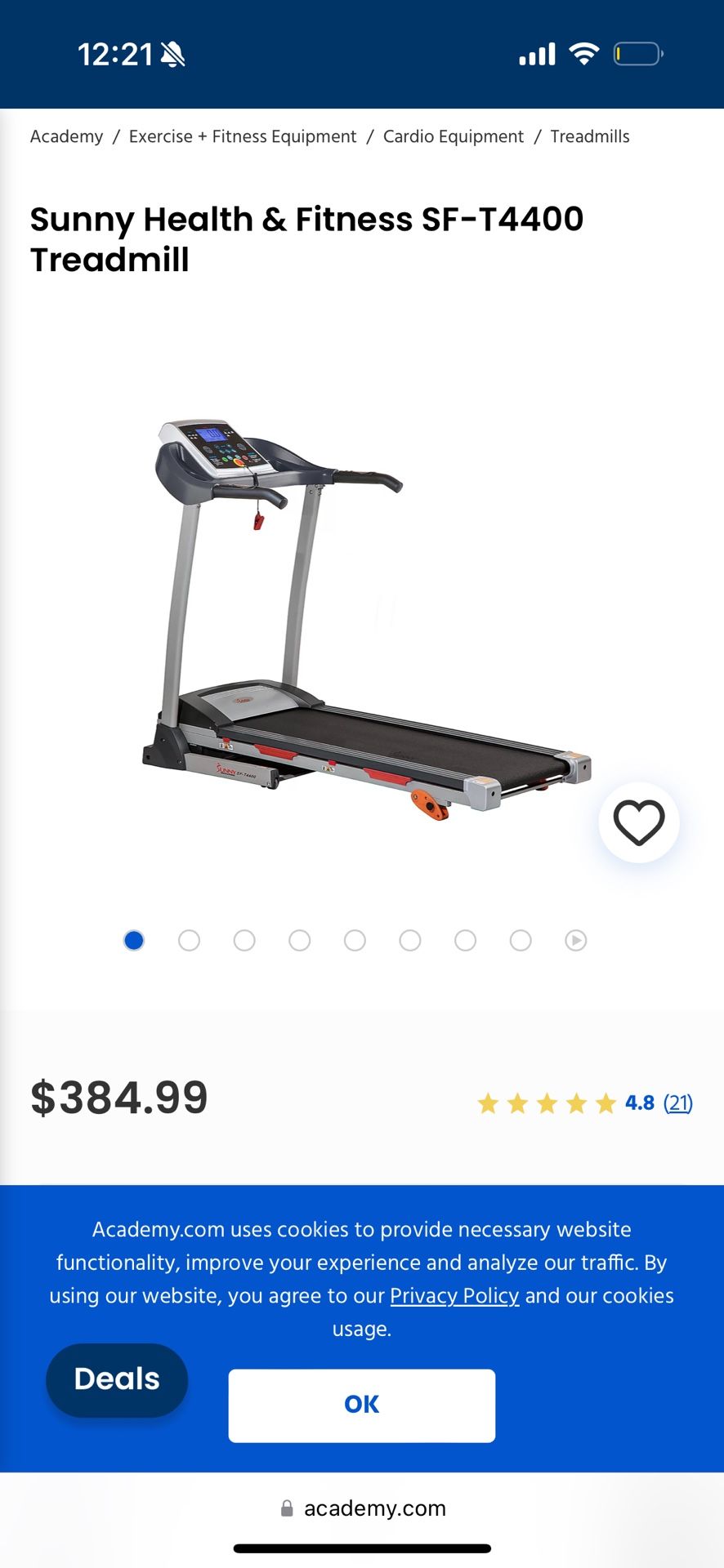
Task: View the 21 customer reviews
Action: pyautogui.click(x=677, y=1102)
